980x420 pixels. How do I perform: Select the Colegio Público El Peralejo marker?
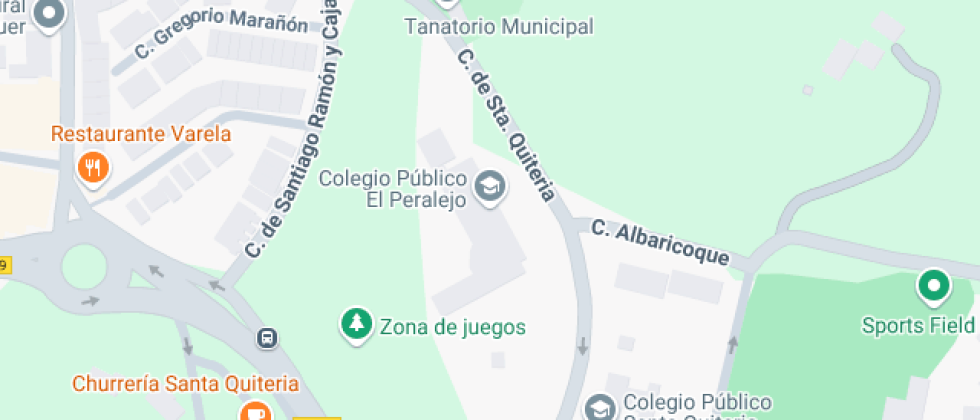click(x=489, y=186)
